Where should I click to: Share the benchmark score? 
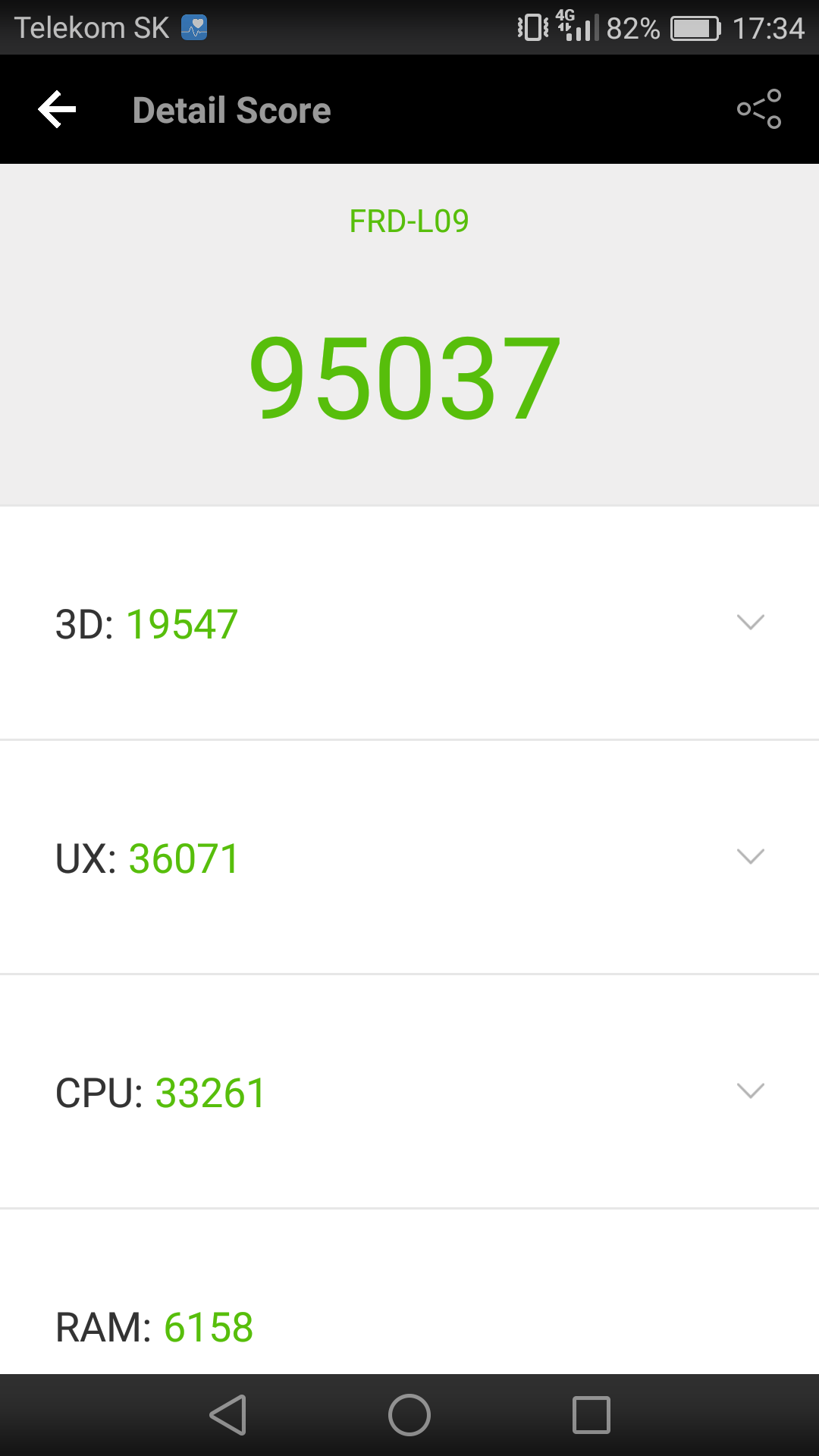point(759,109)
